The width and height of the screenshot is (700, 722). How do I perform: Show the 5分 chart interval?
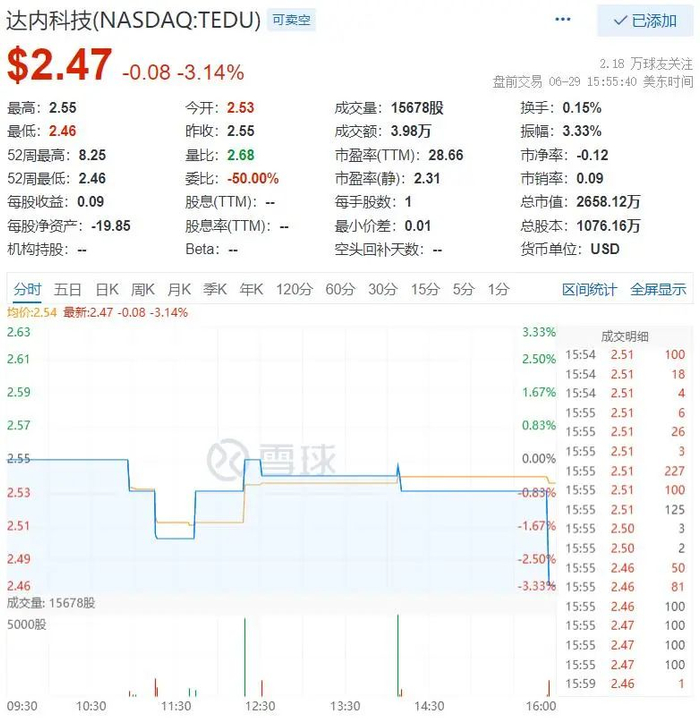coord(462,290)
